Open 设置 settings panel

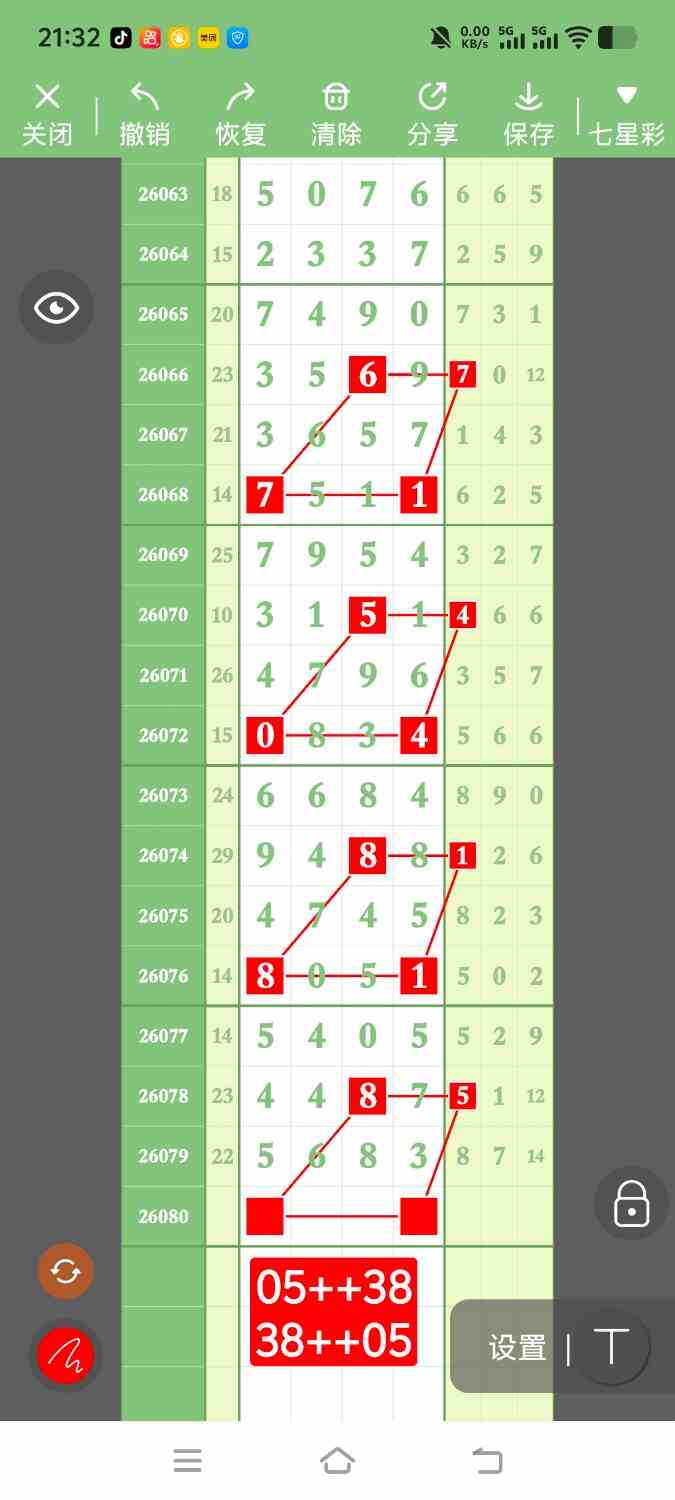517,1348
